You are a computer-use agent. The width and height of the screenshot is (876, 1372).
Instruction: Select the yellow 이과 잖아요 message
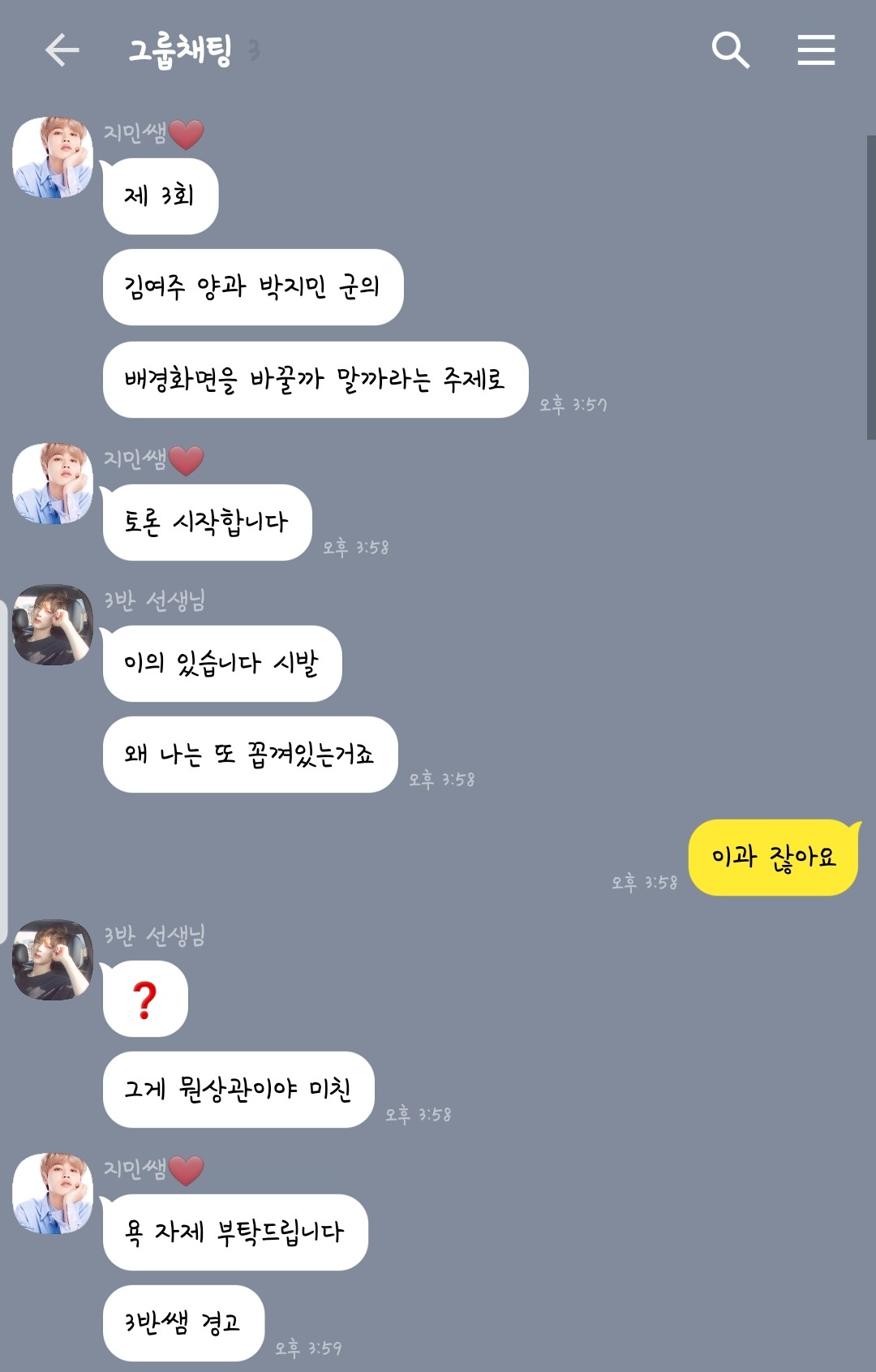[x=773, y=857]
